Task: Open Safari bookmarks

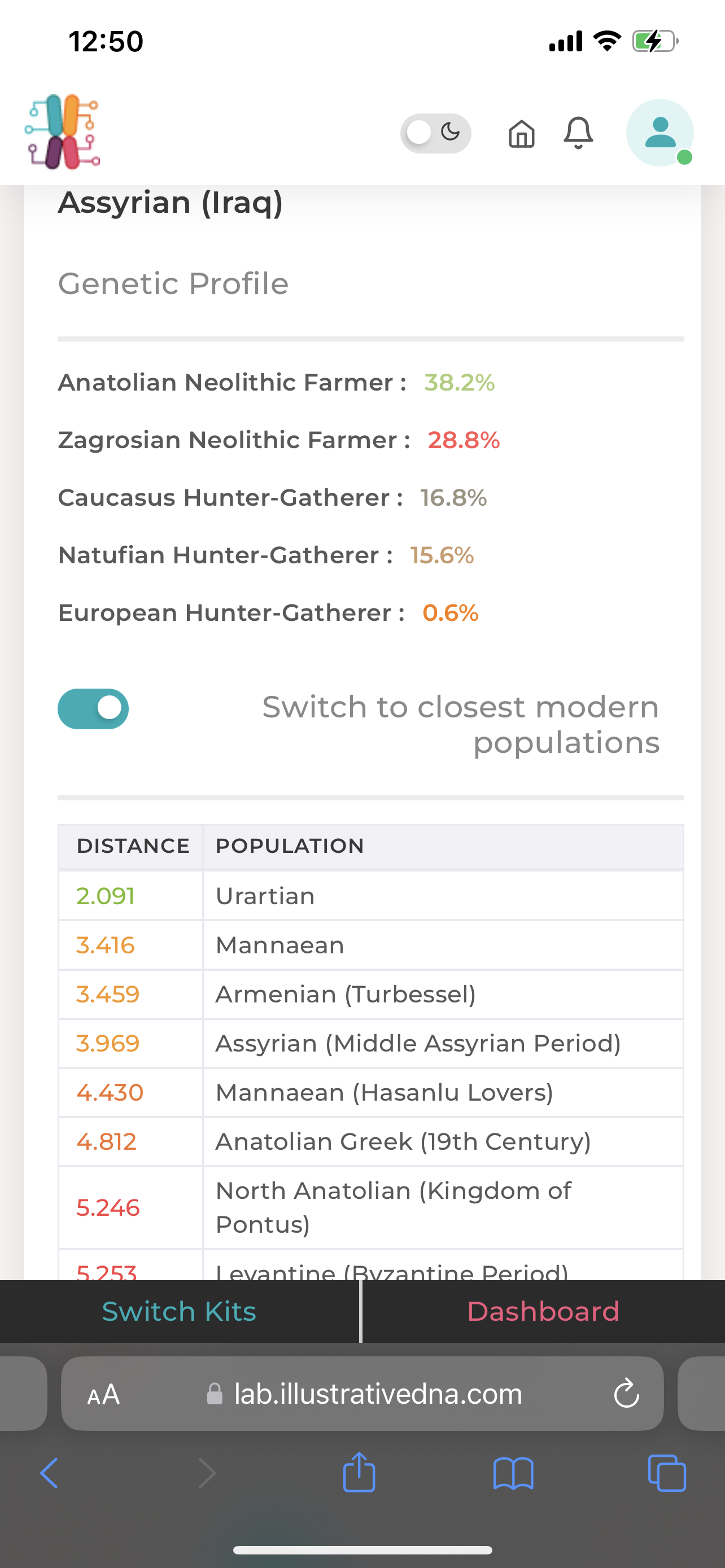Action: coord(513,1473)
